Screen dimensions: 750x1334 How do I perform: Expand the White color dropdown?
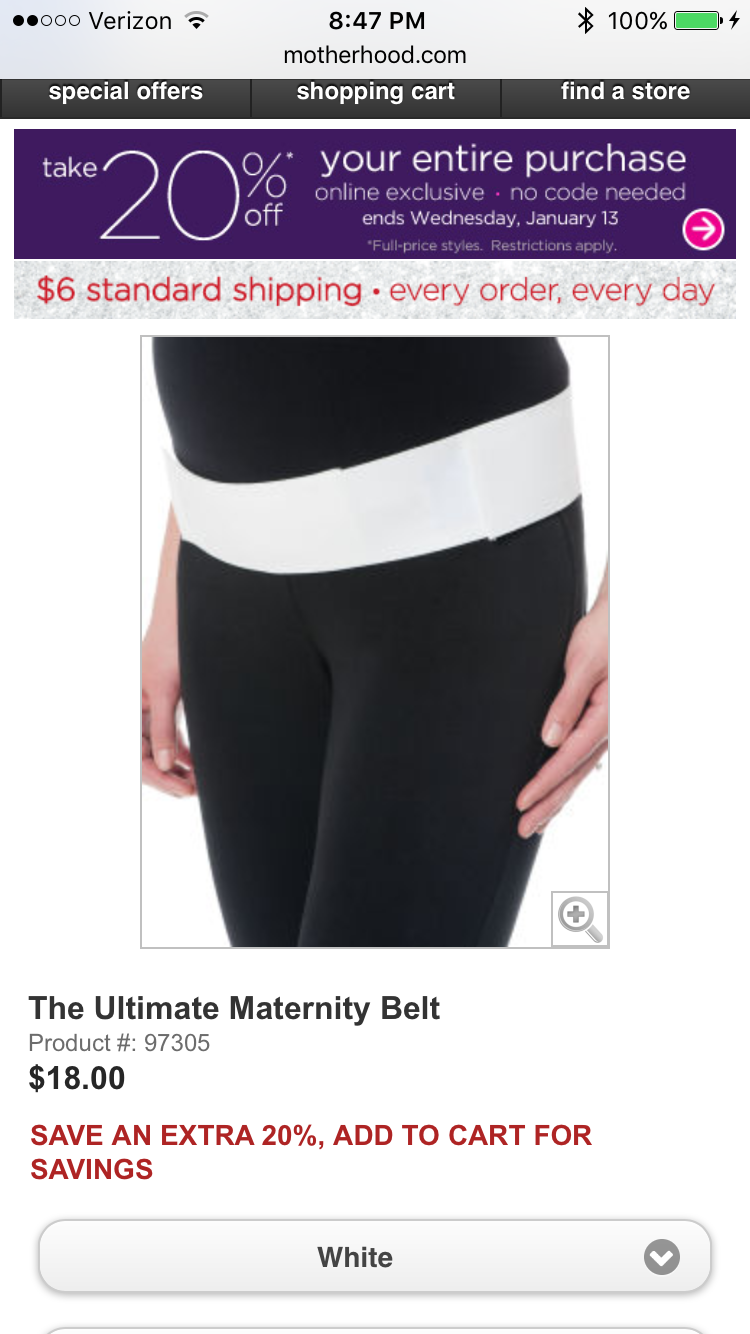click(375, 1257)
